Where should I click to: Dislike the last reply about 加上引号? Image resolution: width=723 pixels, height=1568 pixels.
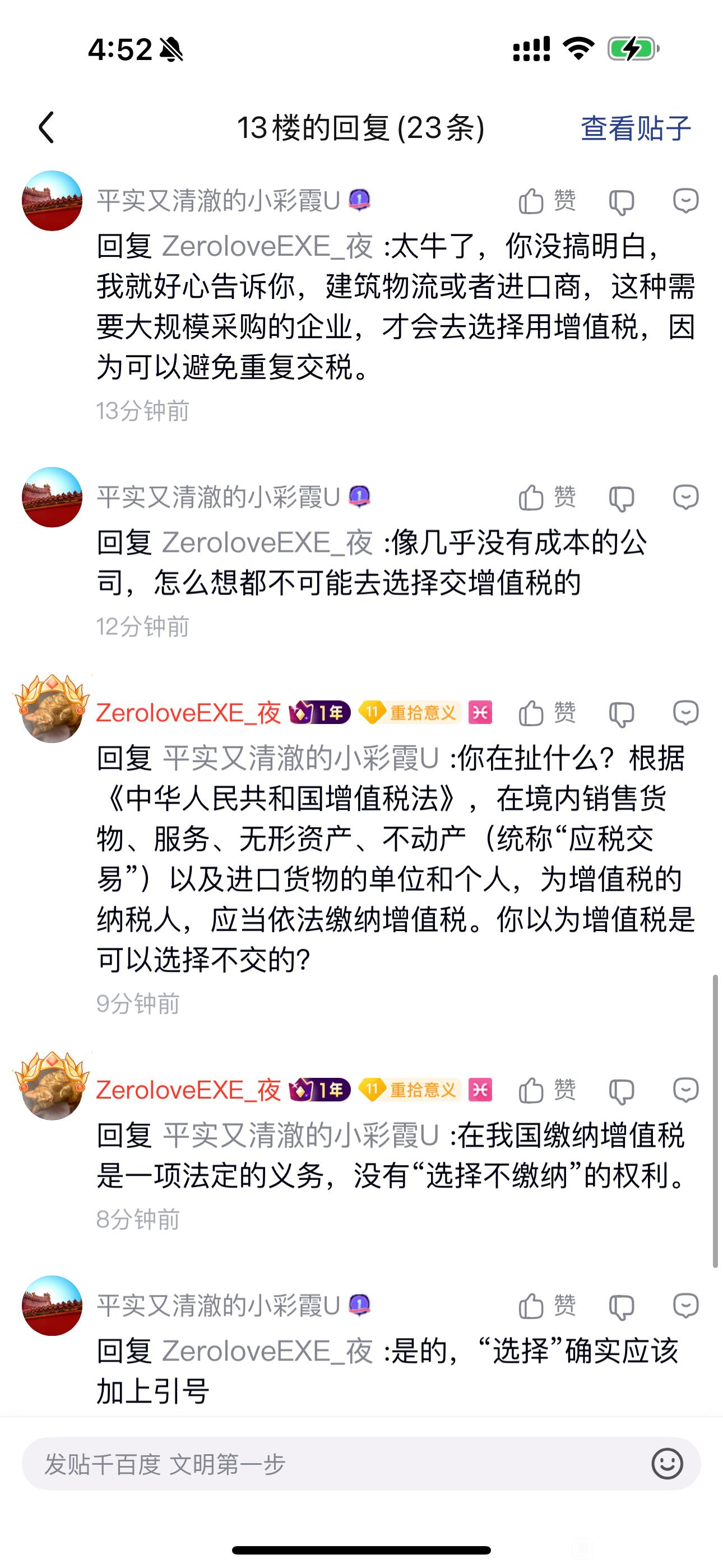click(622, 1306)
